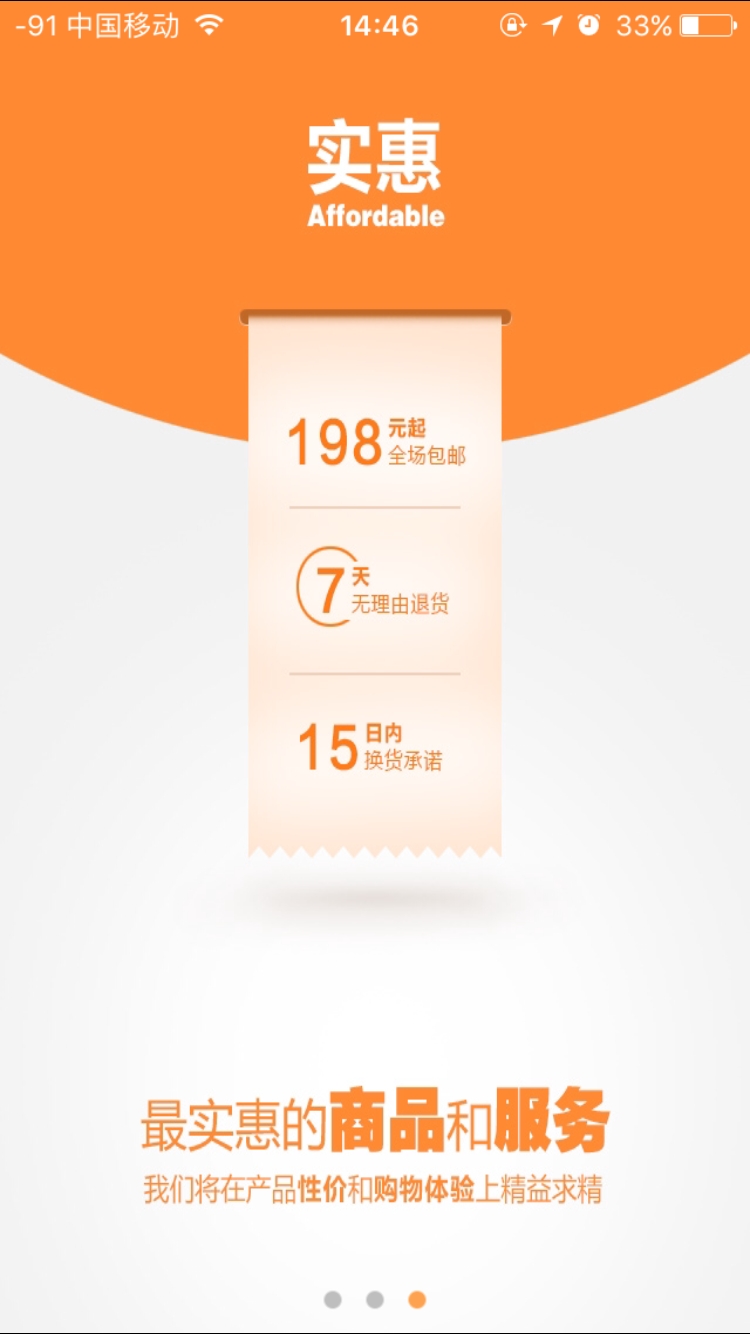
Task: Select the second page indicator dot
Action: tap(375, 1299)
